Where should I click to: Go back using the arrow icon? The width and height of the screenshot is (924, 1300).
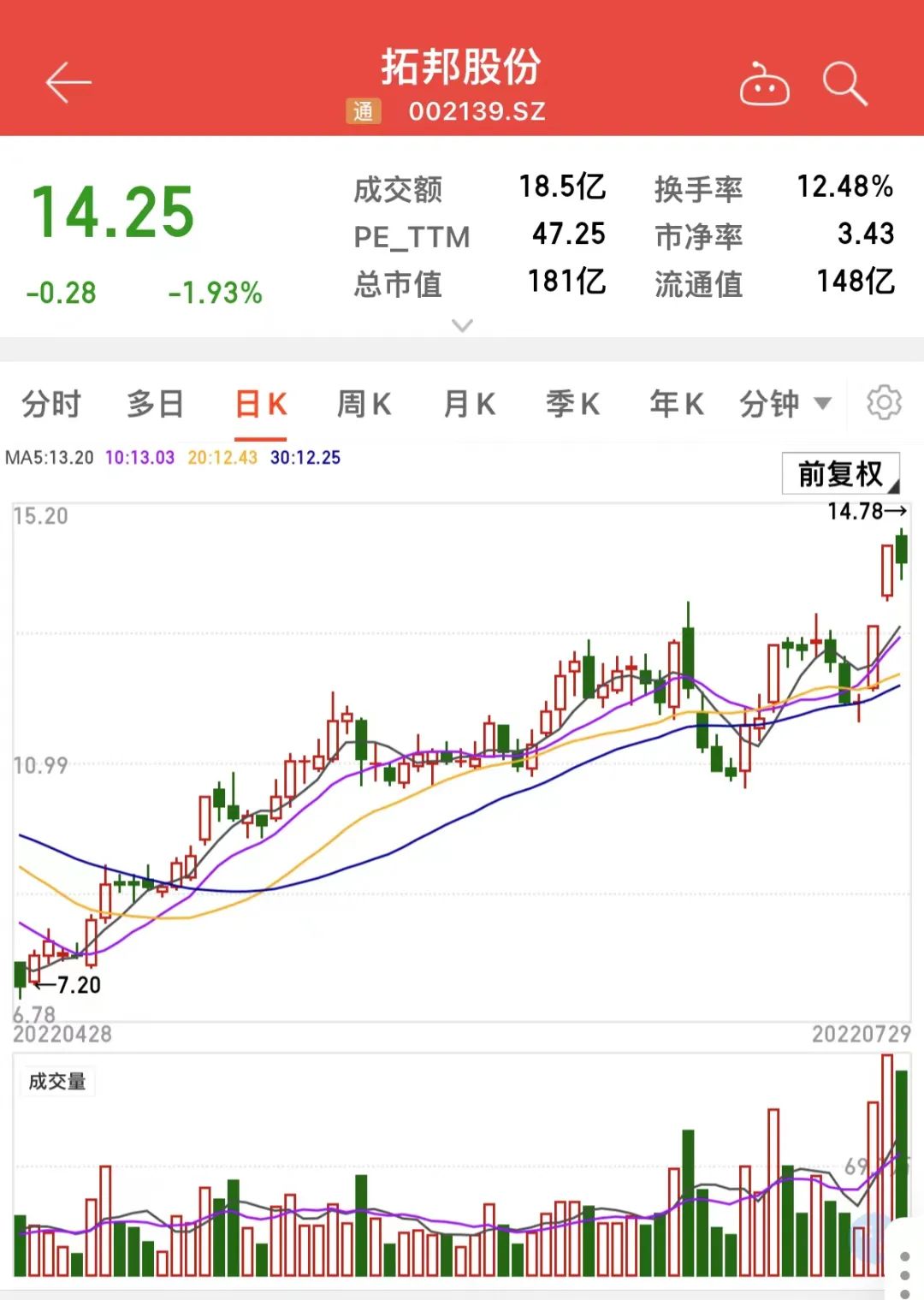[x=68, y=83]
